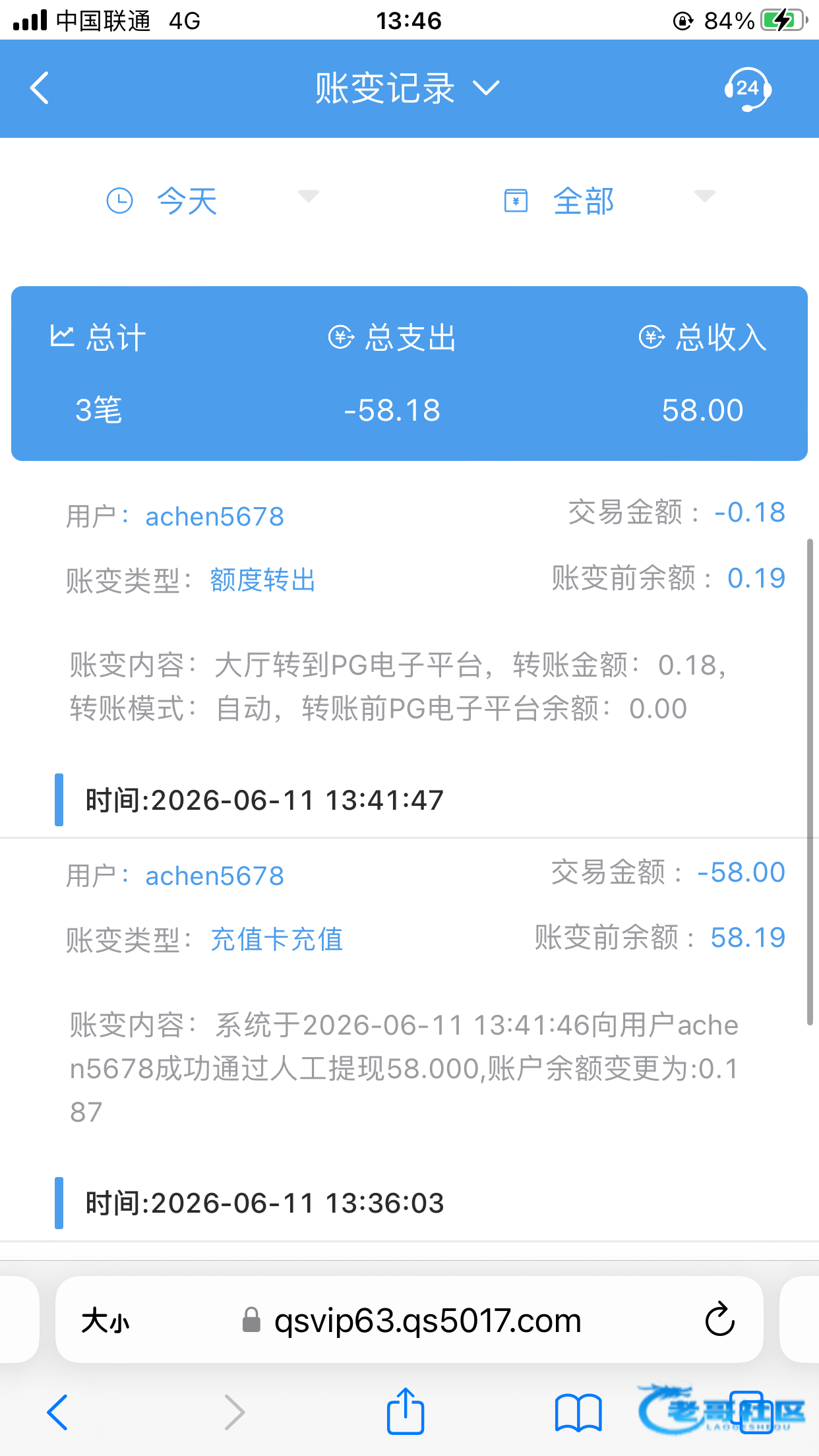Tap the qsvip63.qs5017.com address bar

pyautogui.click(x=409, y=1319)
